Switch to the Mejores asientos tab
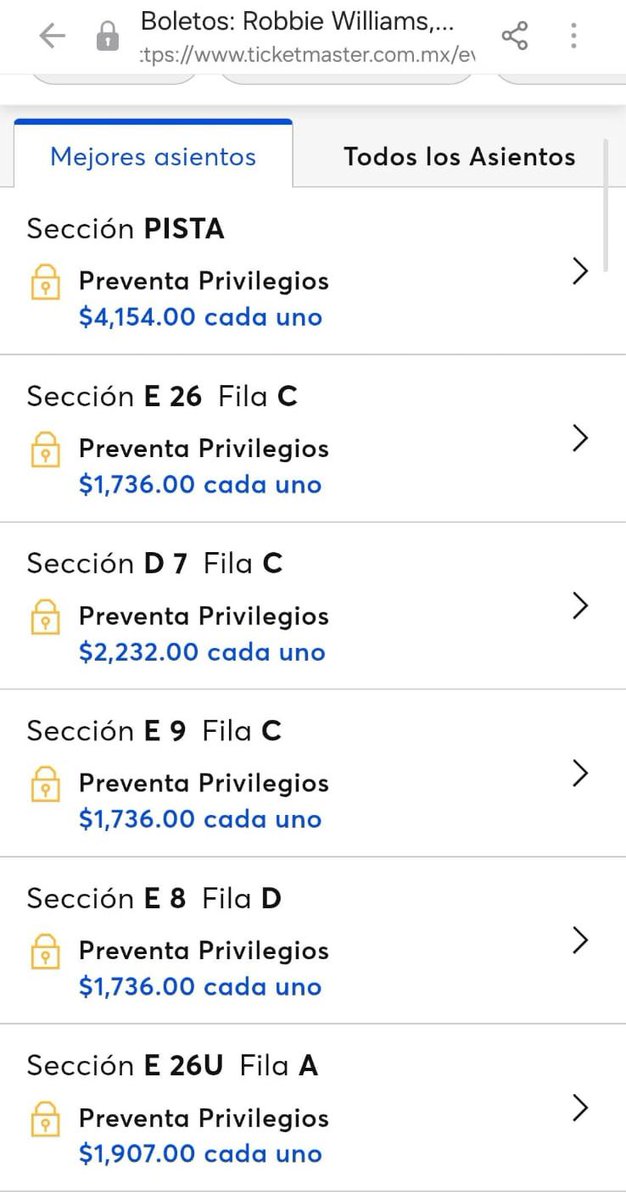Screen dimensions: 626x1200 pyautogui.click(x=153, y=156)
